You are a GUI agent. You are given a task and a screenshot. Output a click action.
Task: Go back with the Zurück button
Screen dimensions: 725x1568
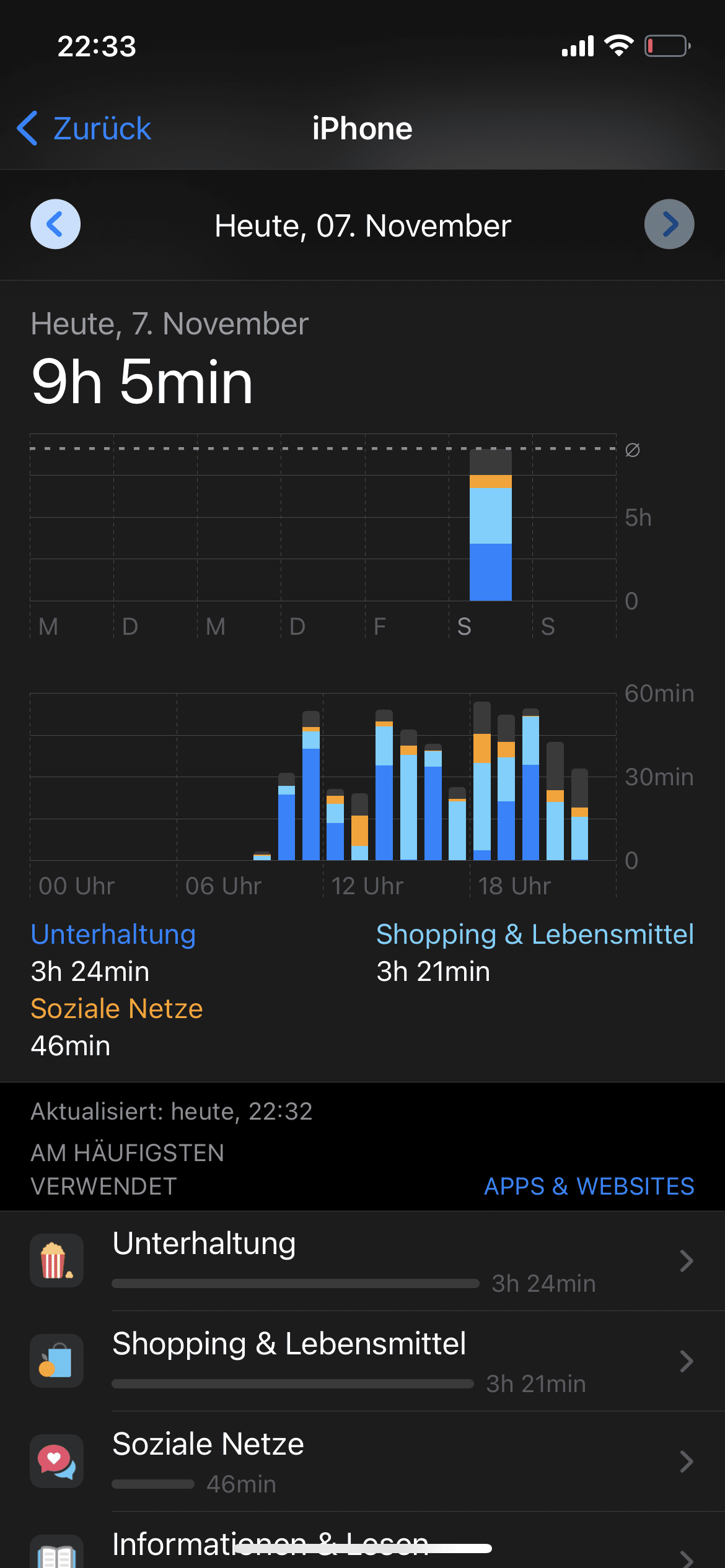[x=84, y=129]
